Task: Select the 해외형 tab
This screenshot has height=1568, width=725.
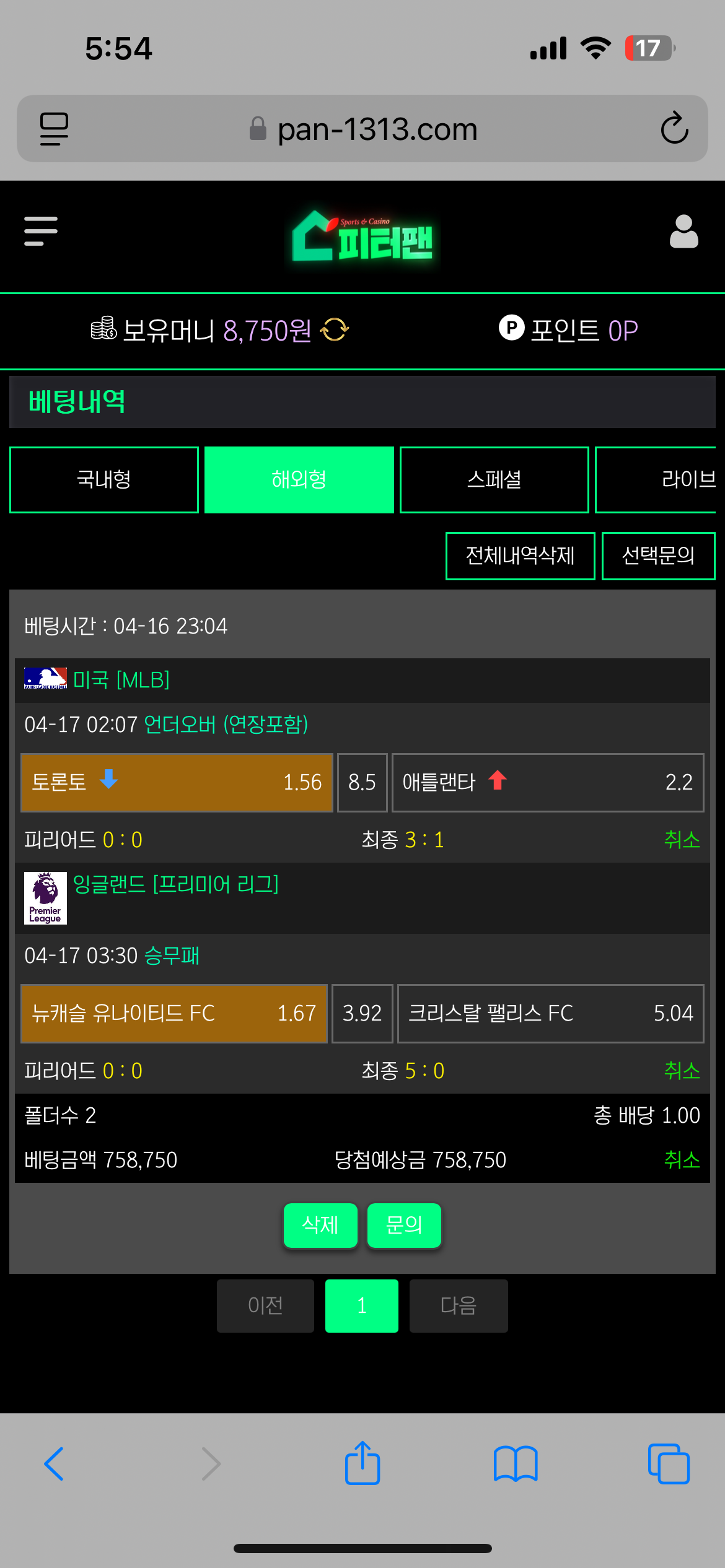Action: tap(299, 479)
